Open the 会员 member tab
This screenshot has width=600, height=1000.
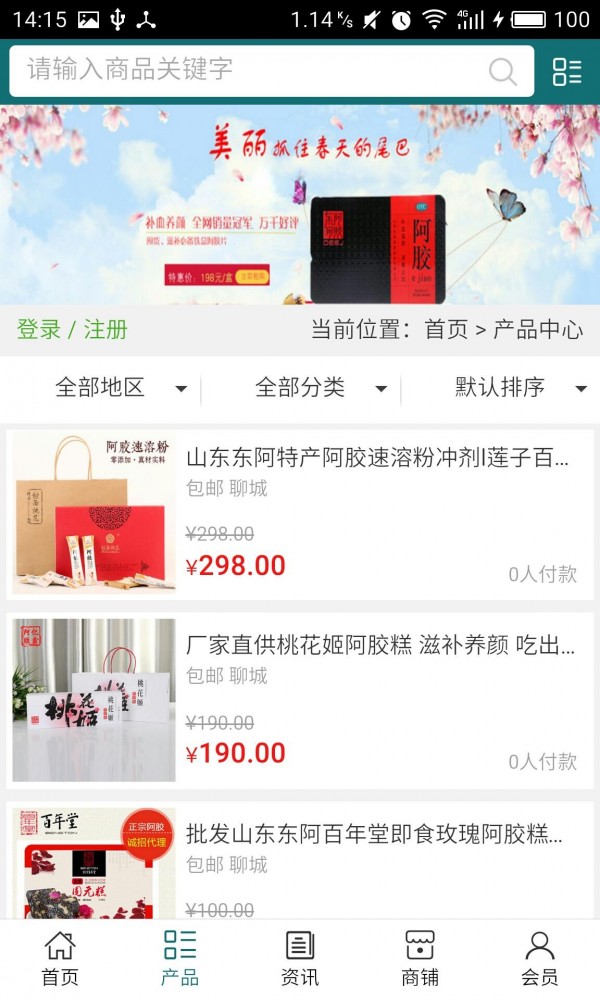(x=540, y=958)
